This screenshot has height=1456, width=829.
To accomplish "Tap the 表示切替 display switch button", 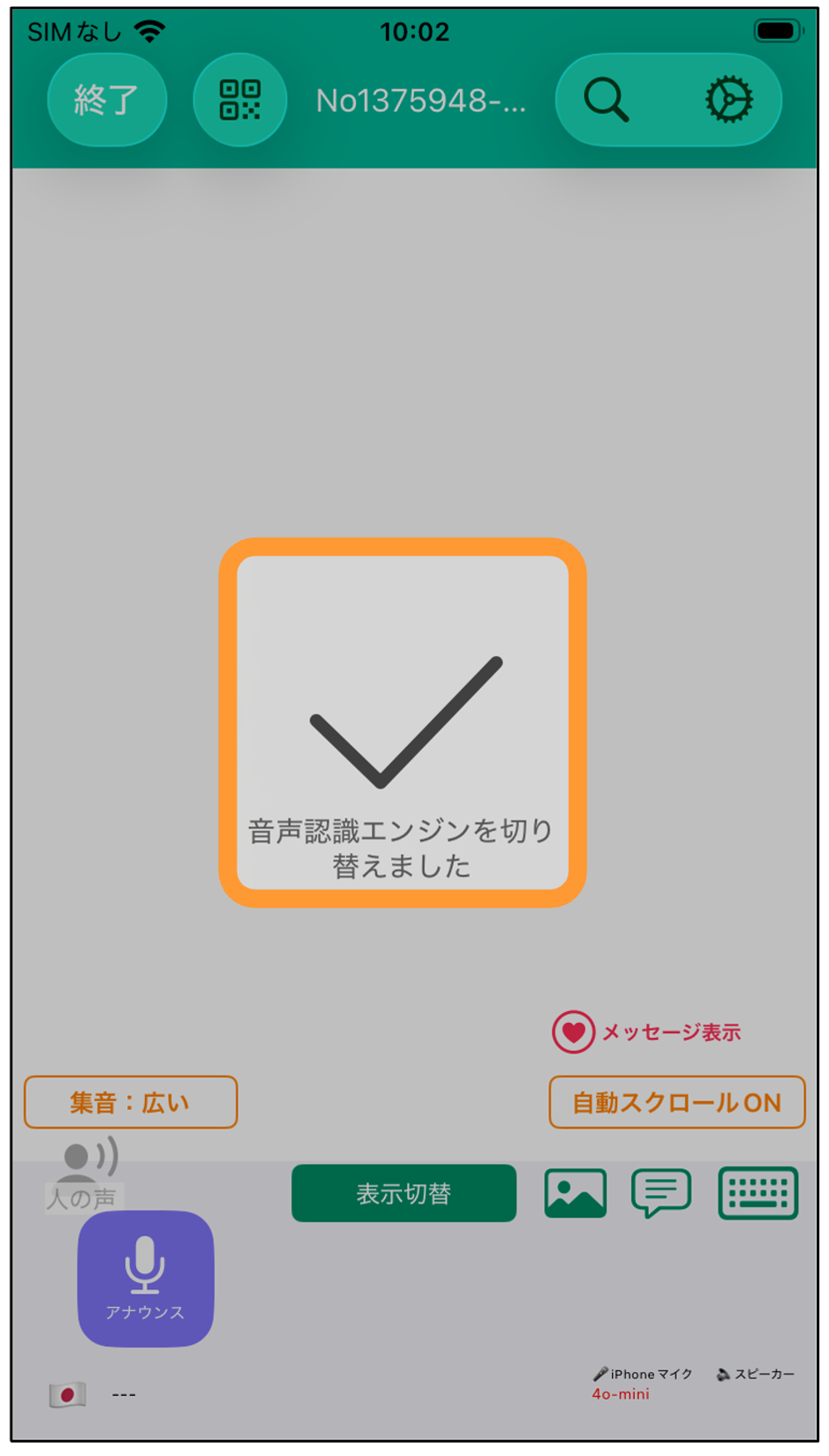I will click(403, 1193).
